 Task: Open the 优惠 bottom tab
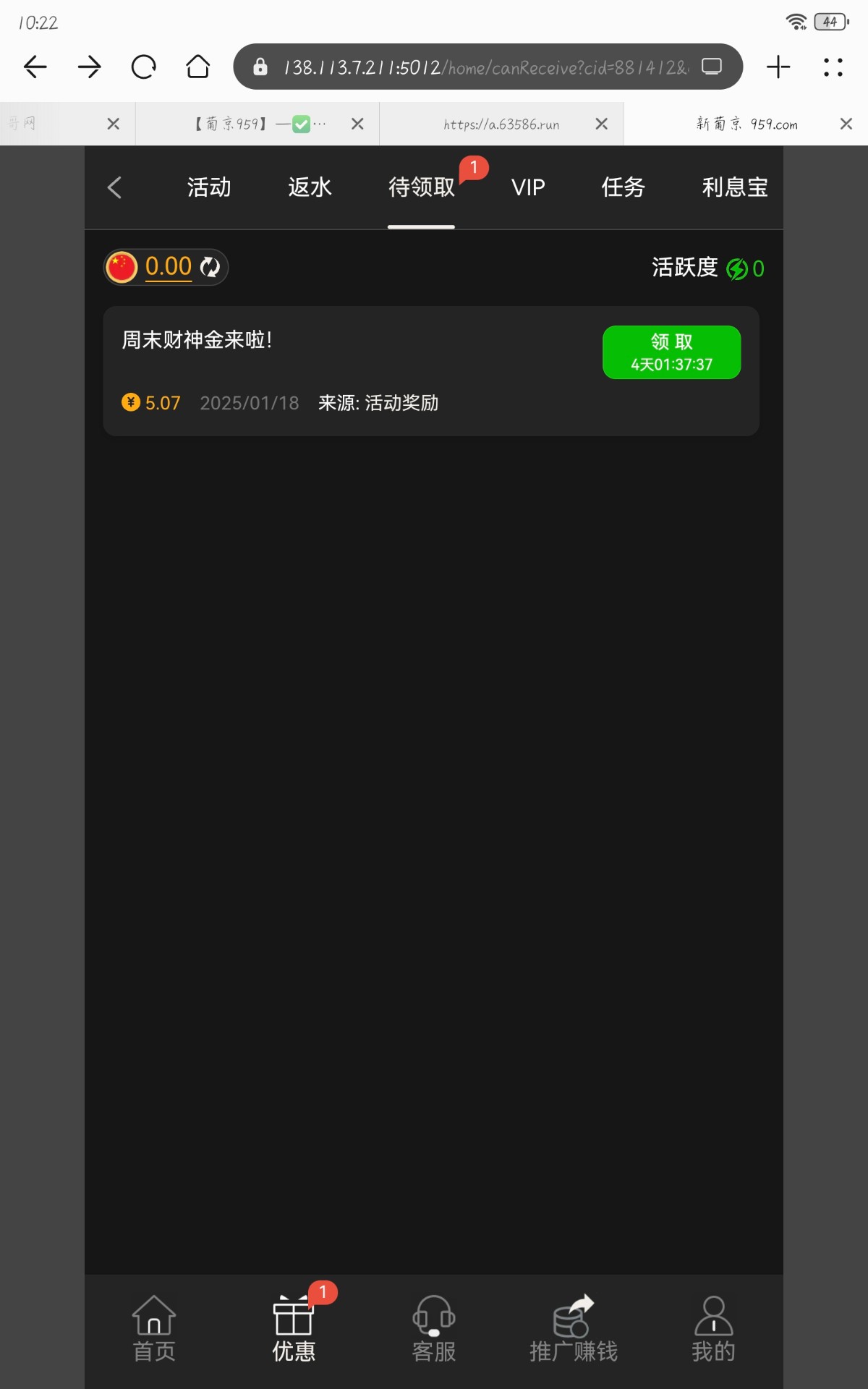[x=294, y=1328]
